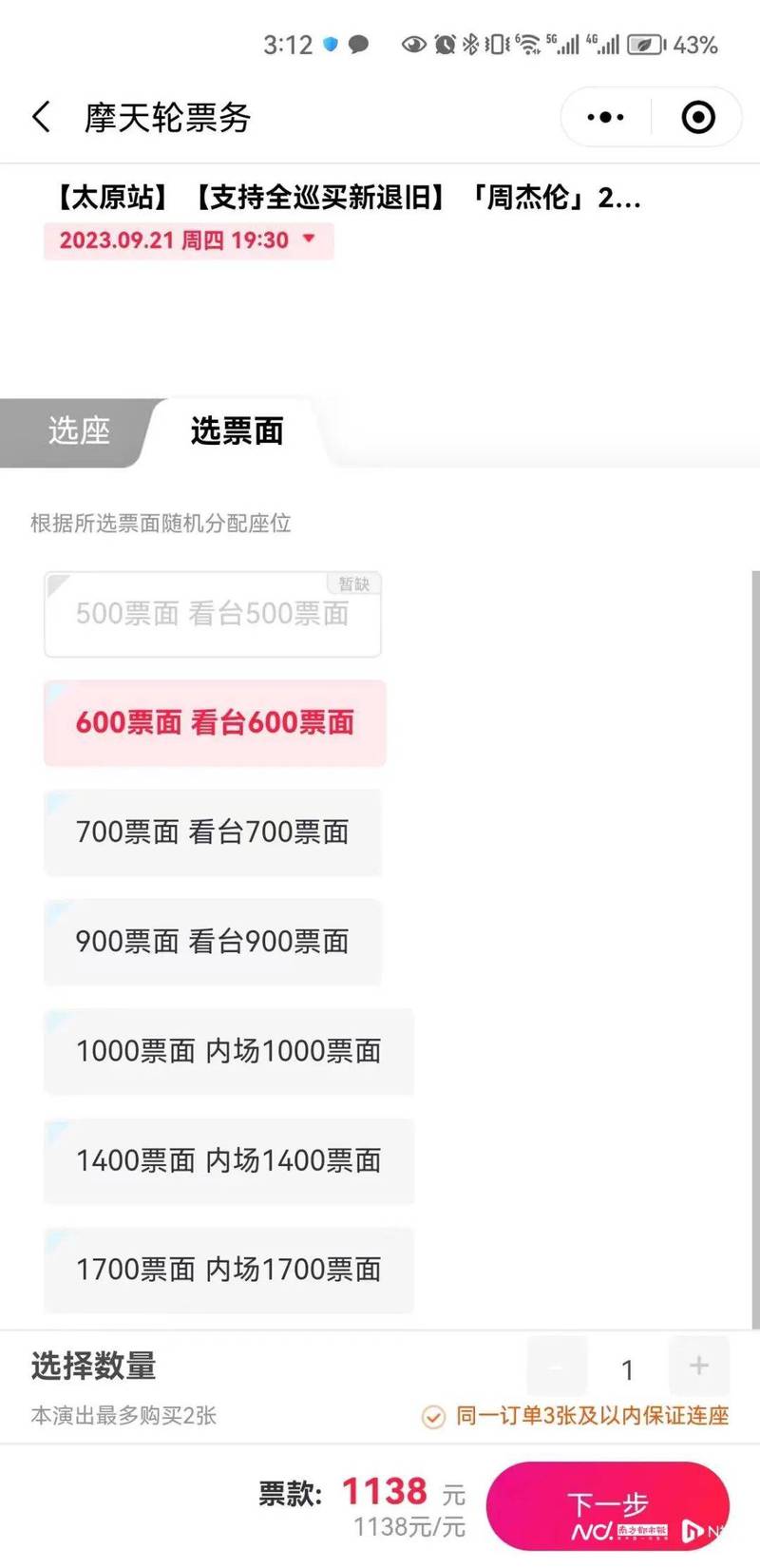The width and height of the screenshot is (760, 1568).
Task: Tap 下一步 to proceed
Action: (x=608, y=1505)
